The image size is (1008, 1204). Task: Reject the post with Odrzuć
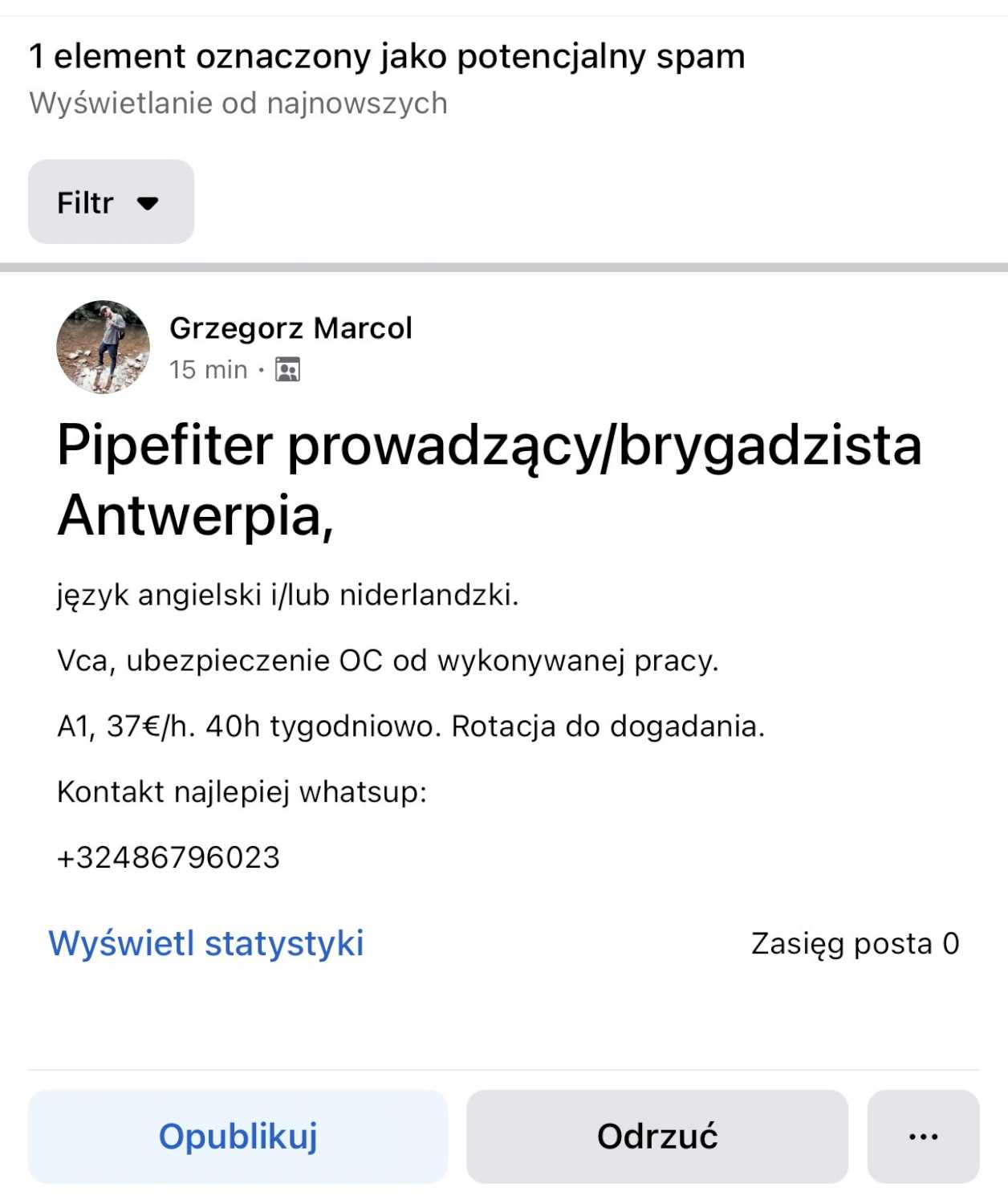656,1136
